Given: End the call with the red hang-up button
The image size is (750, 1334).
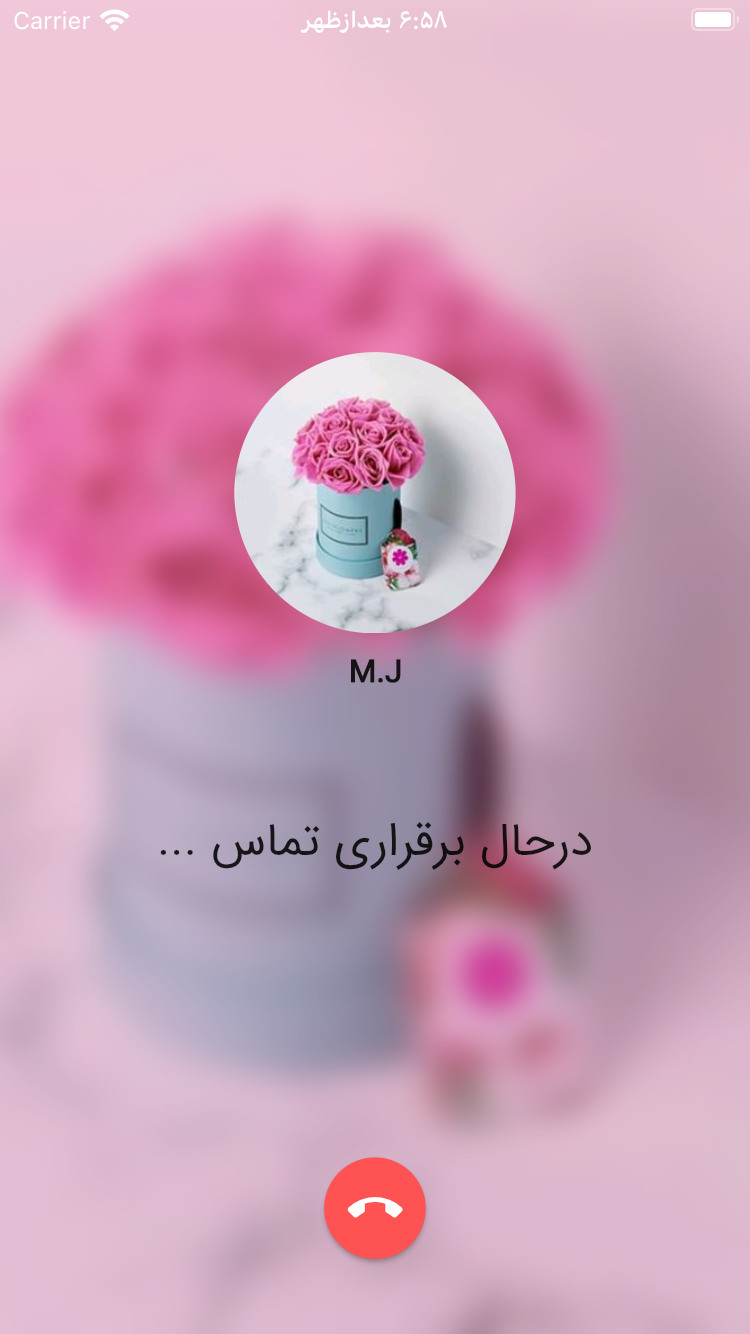Looking at the screenshot, I should 375,1208.
